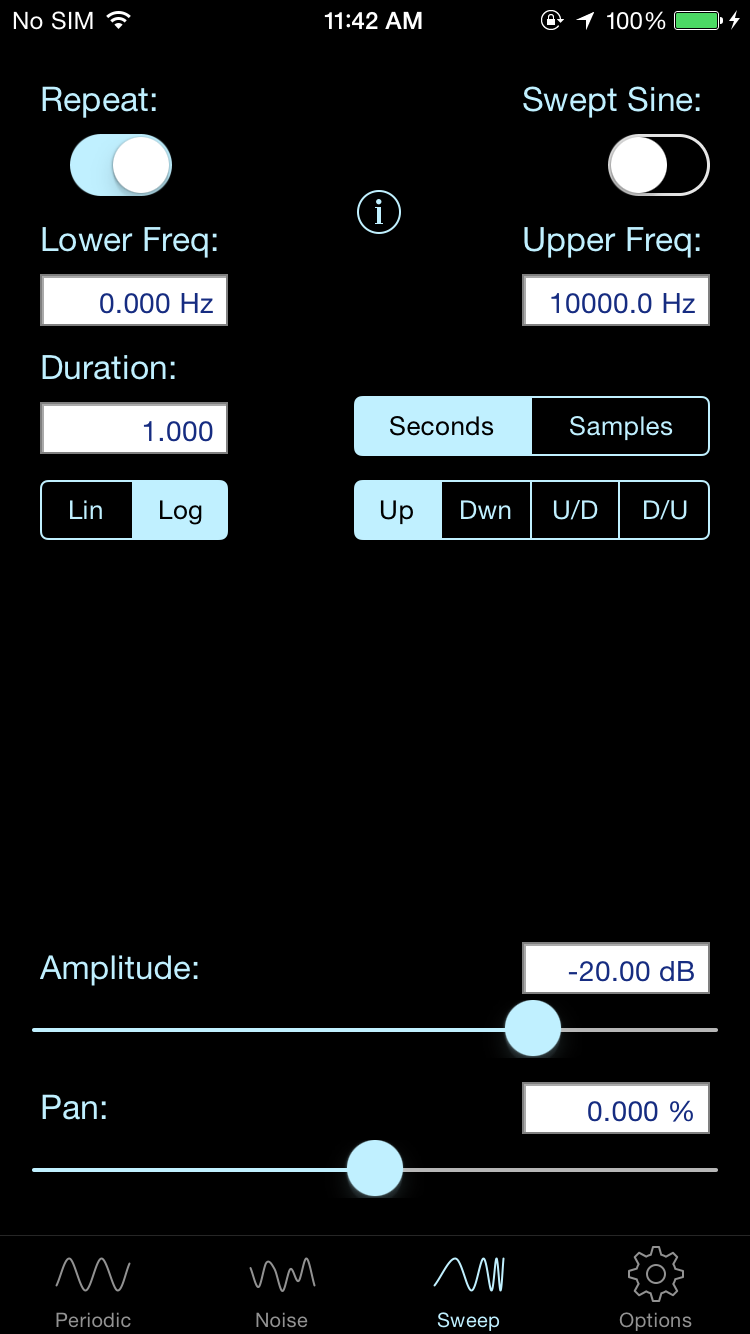Turn off the Repeat switch
Viewport: 750px width, 1334px height.
[121, 165]
